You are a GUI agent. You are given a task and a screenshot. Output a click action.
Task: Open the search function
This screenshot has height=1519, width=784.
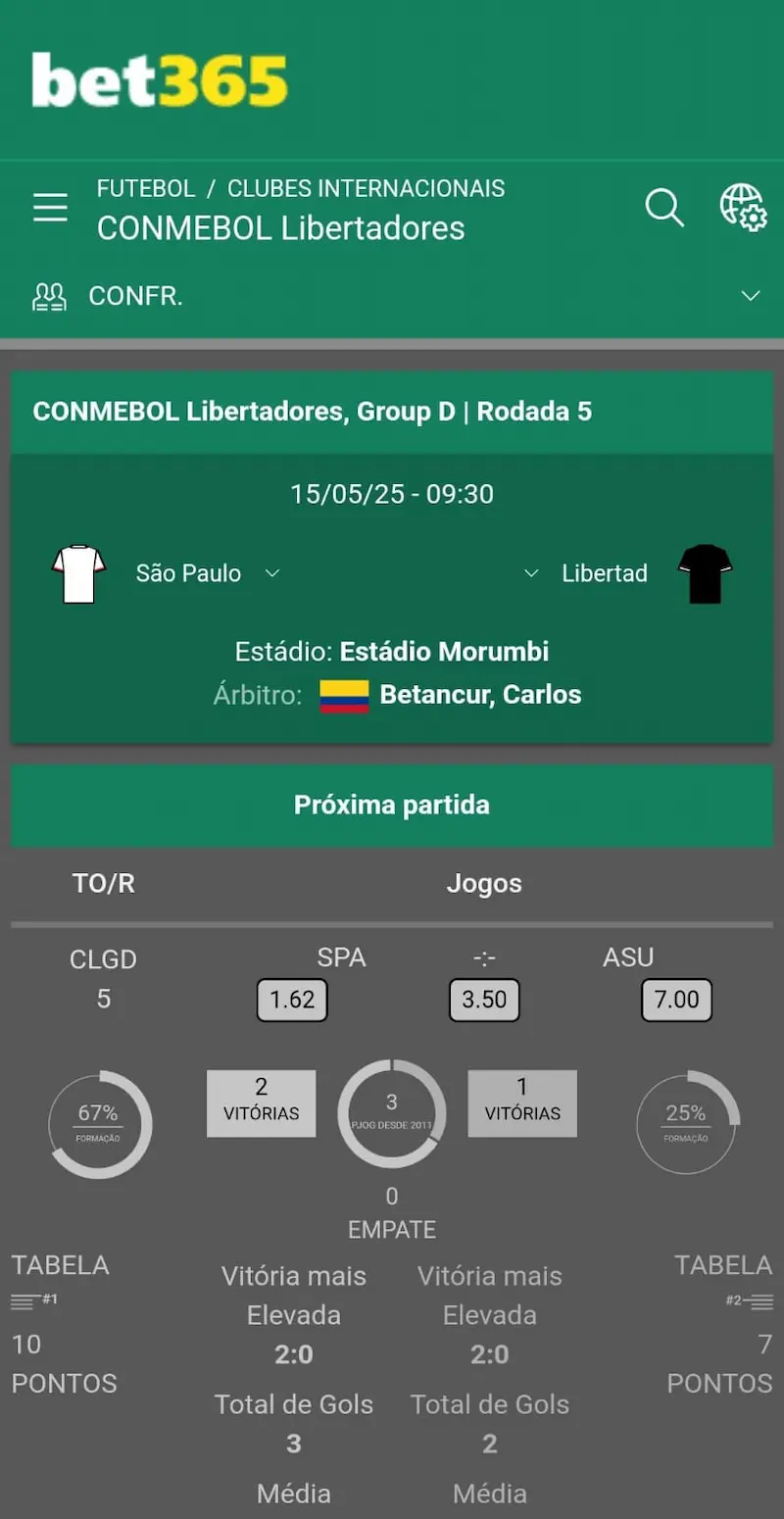tap(664, 208)
